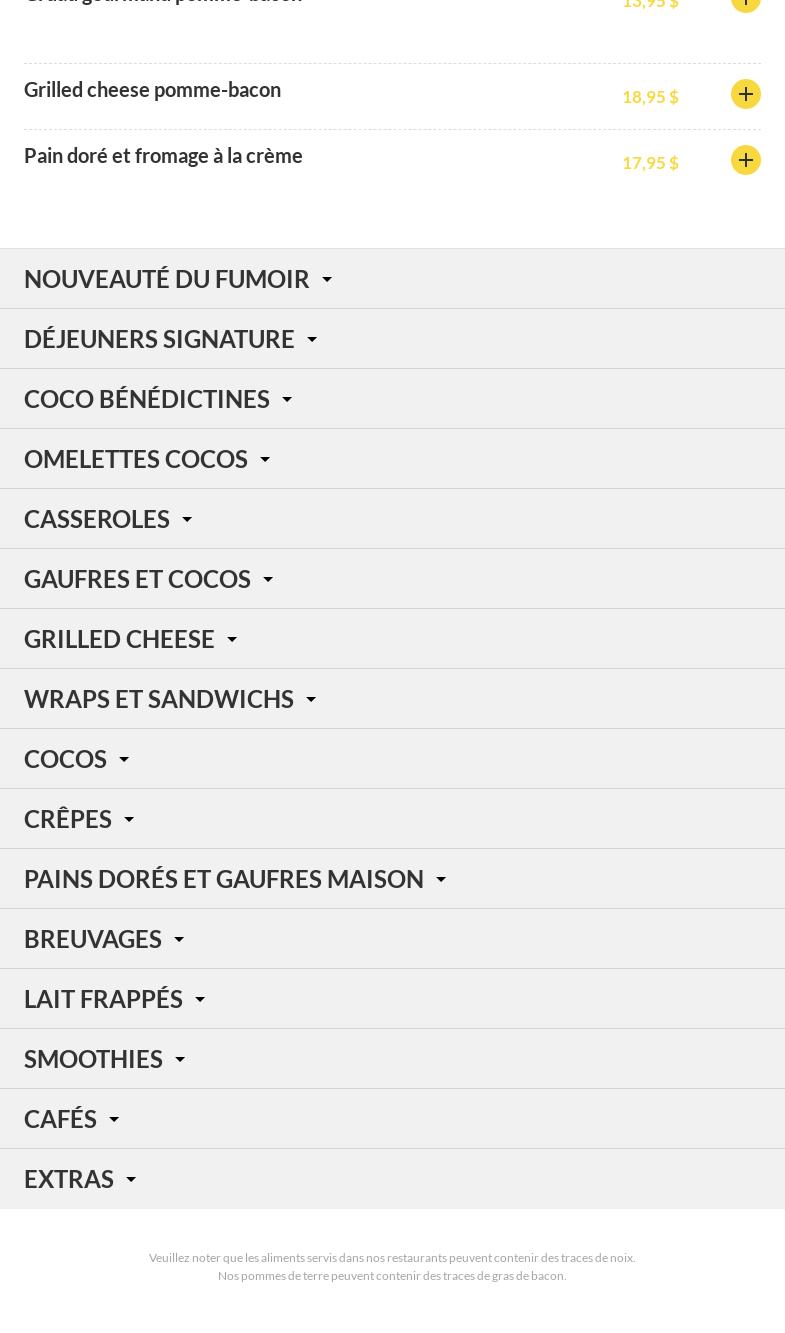This screenshot has height=1333, width=785.
Task: Open the Cafés category
Action: 72,1119
